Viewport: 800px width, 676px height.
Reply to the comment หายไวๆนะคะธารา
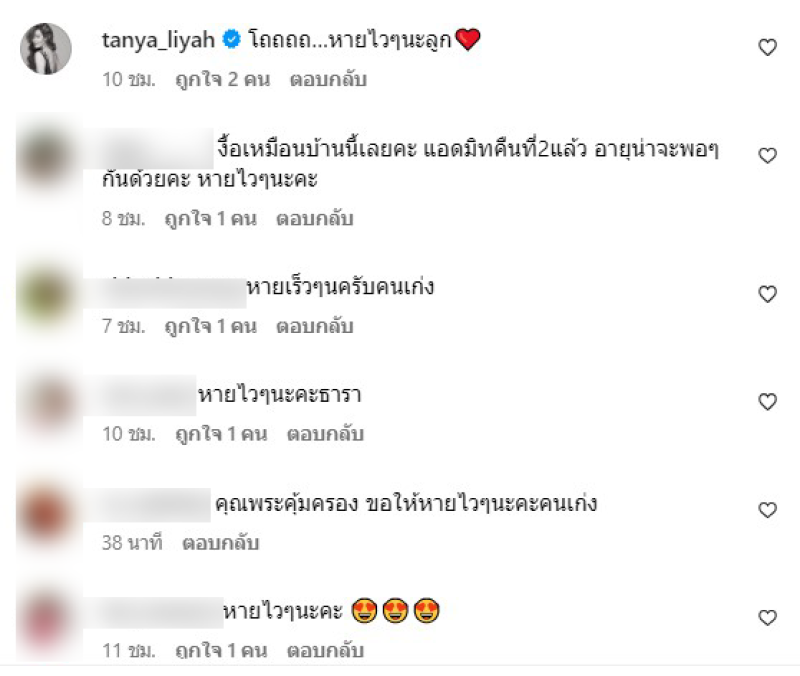click(325, 434)
